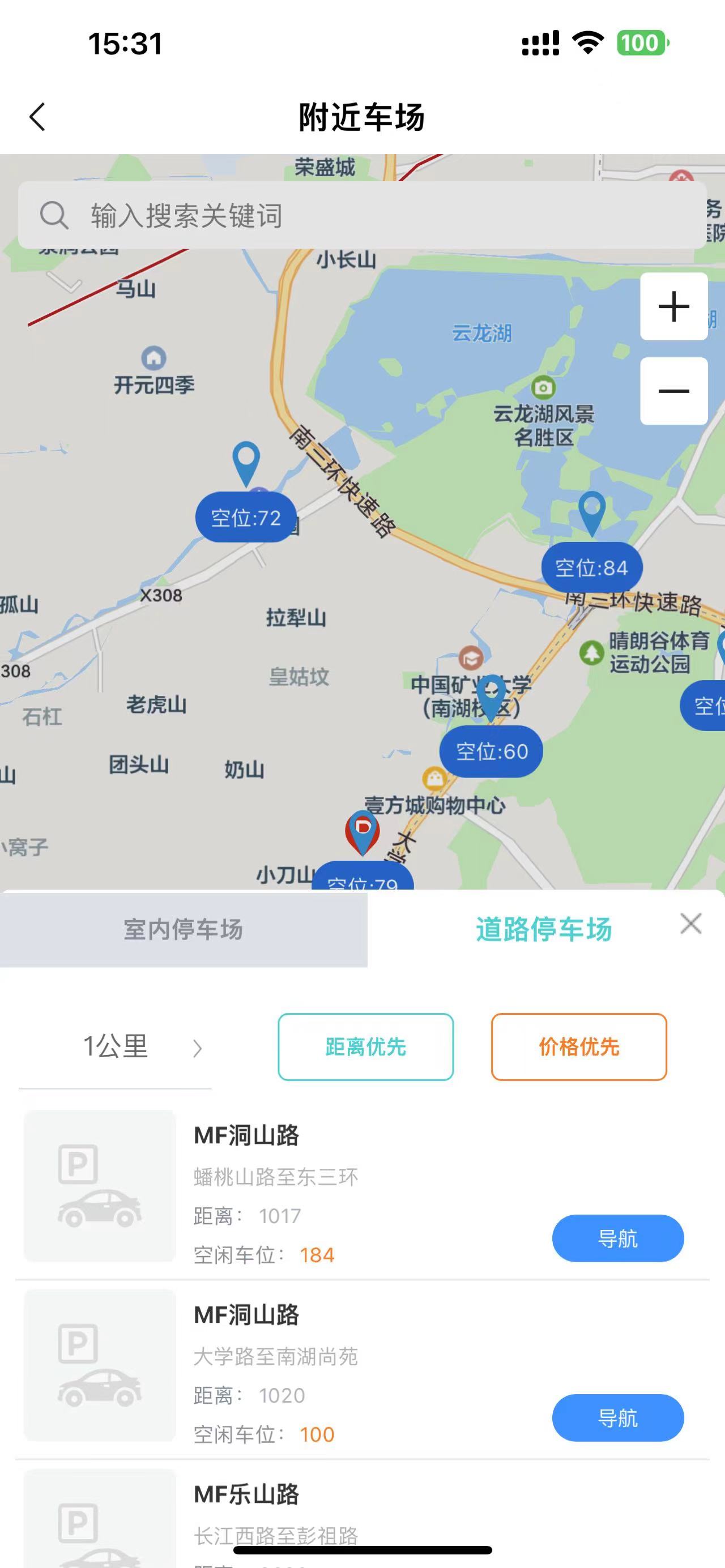This screenshot has width=725, height=1568.
Task: Tap the 输入搜索关键词 search field
Action: click(x=362, y=216)
